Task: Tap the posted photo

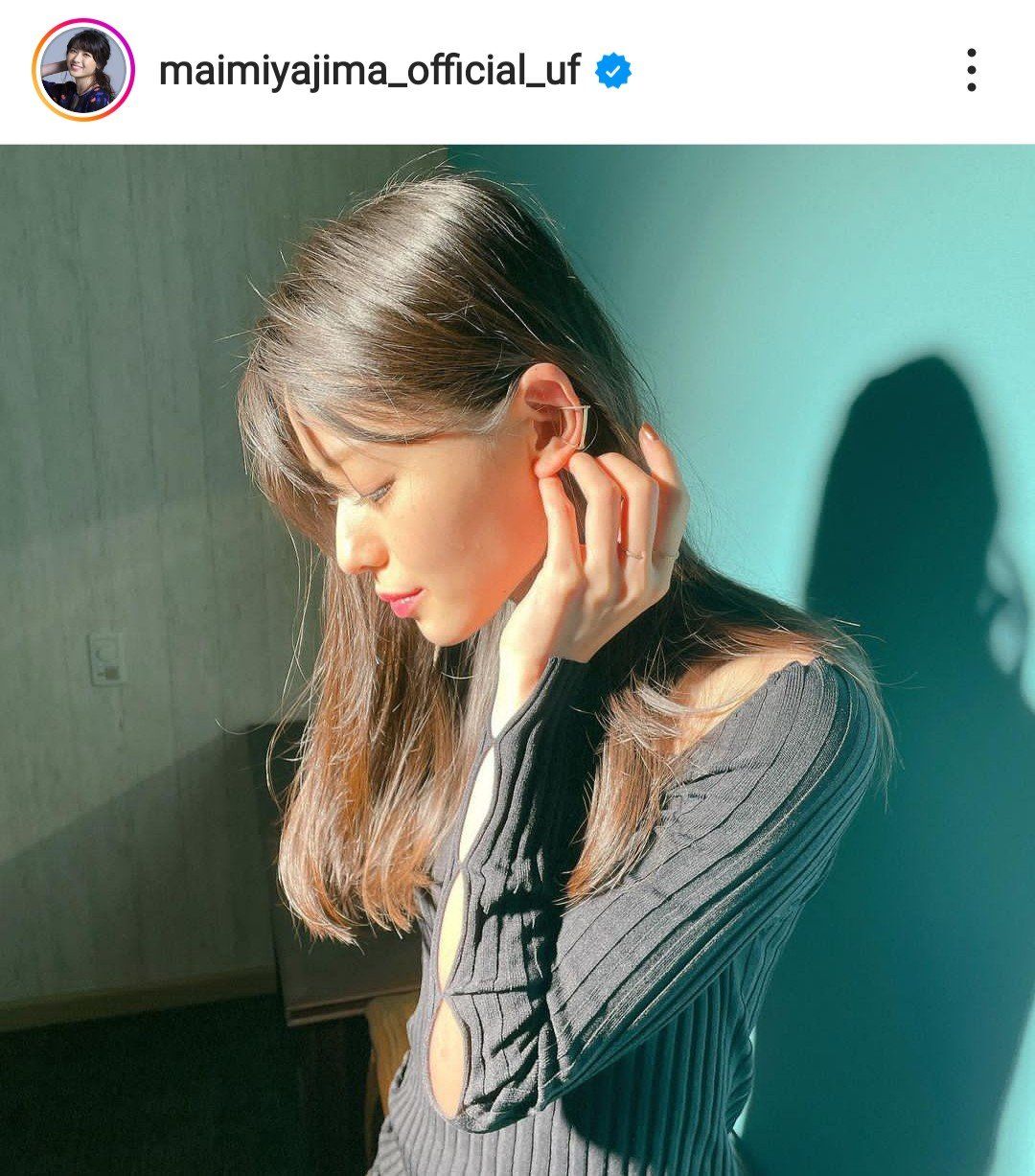Action: [517, 659]
